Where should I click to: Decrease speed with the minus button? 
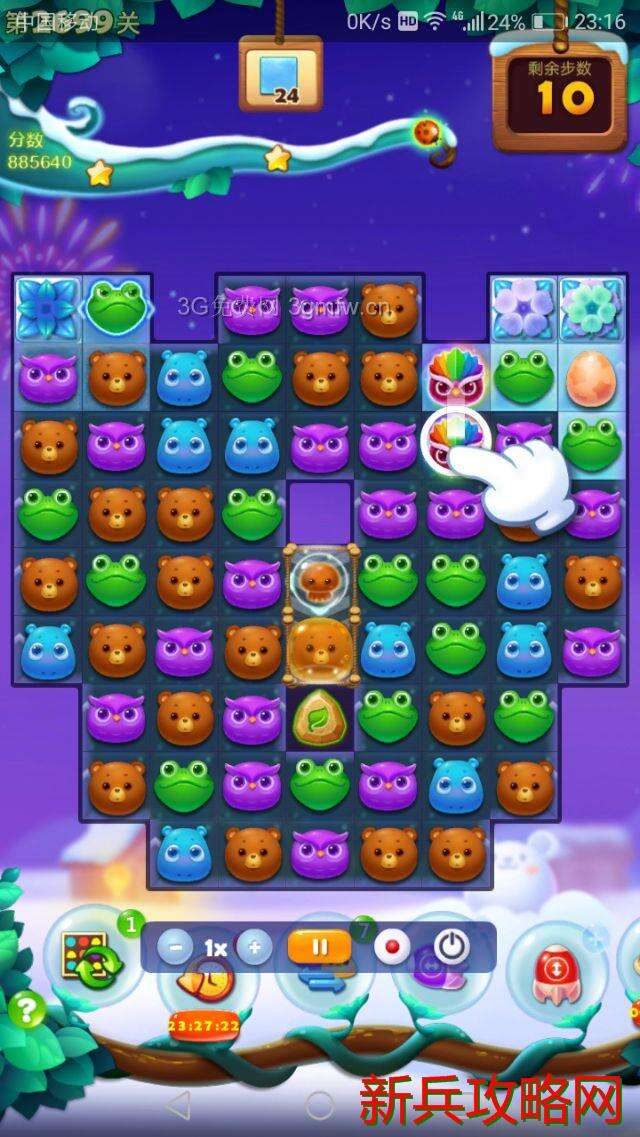coord(175,946)
